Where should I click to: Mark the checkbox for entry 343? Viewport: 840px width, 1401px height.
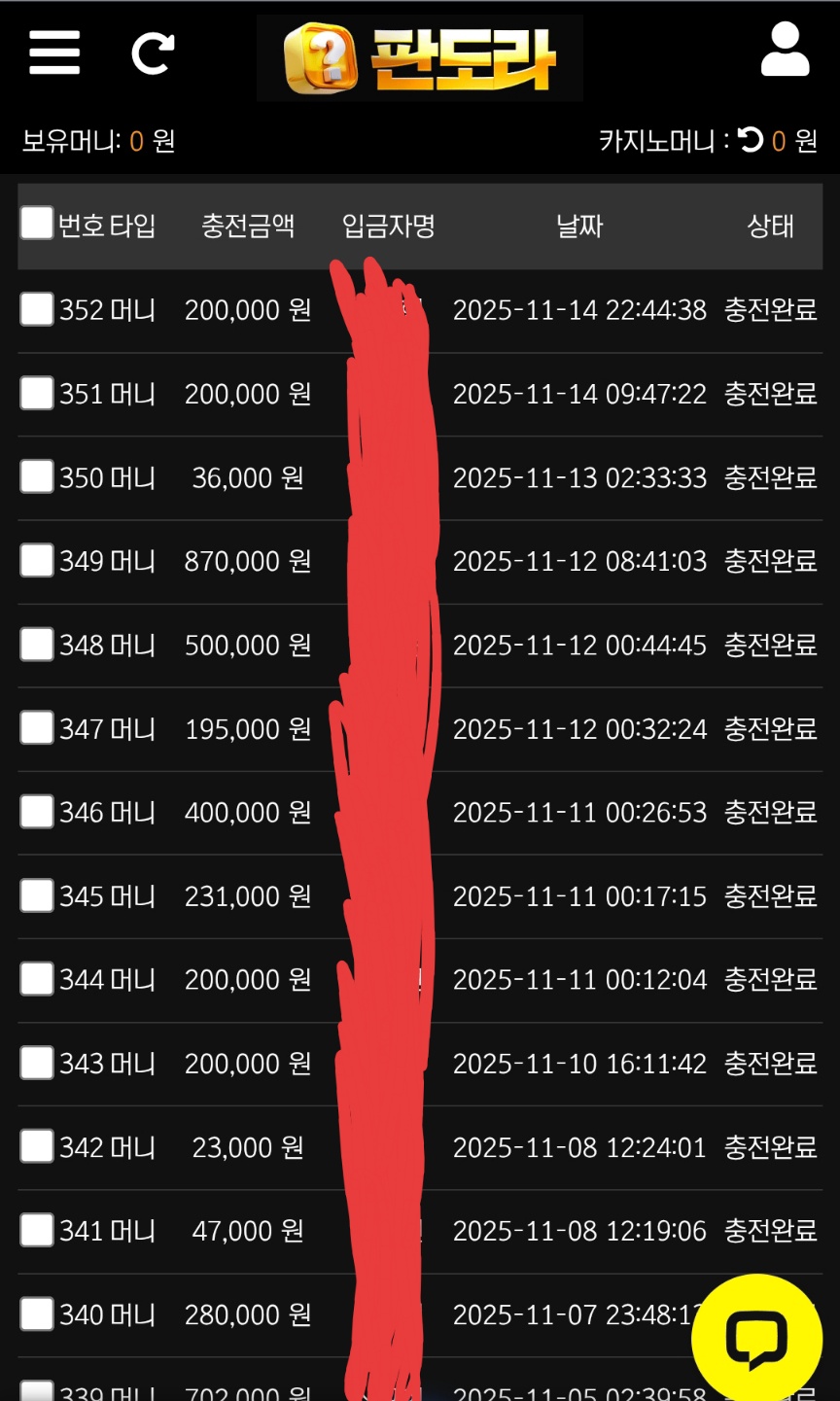point(37,1063)
